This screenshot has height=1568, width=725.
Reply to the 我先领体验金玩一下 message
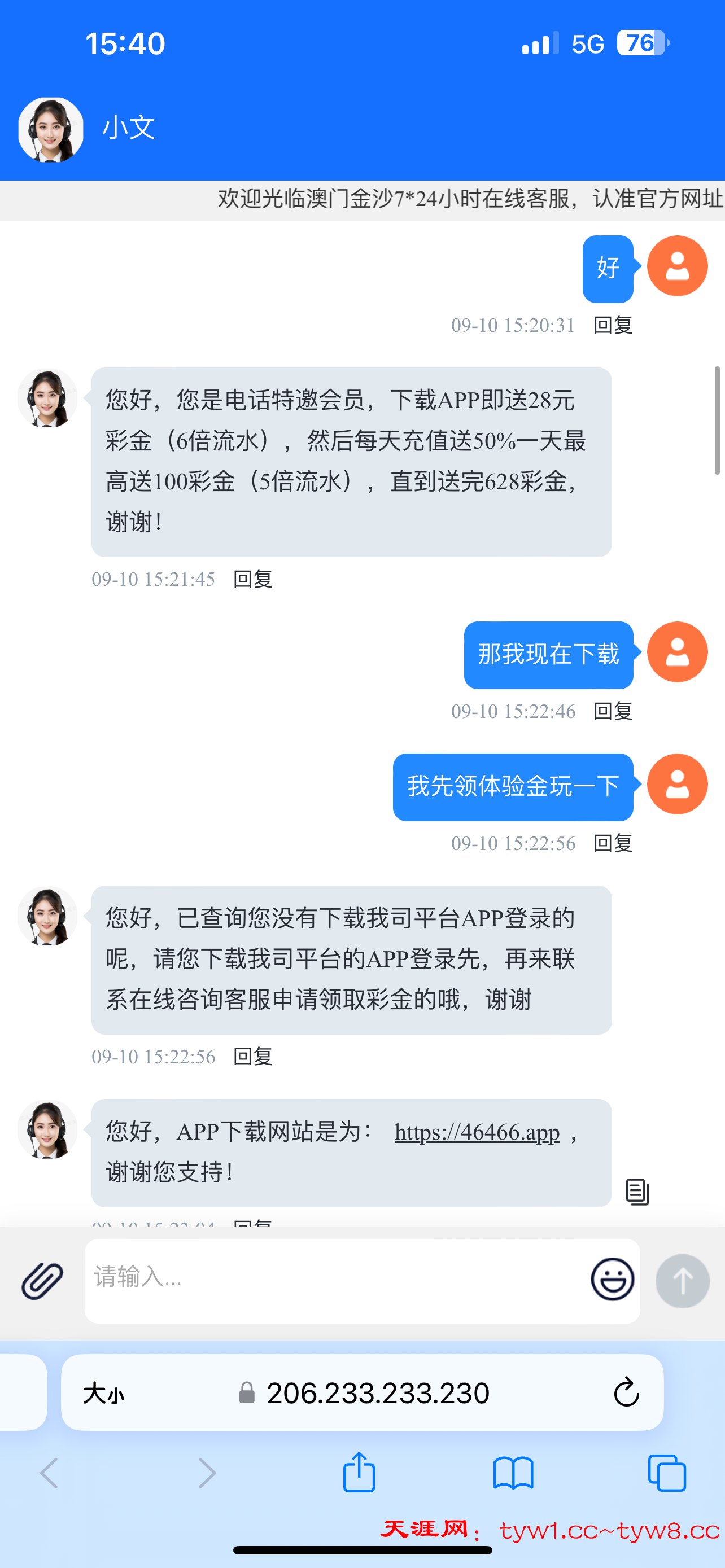tap(613, 843)
